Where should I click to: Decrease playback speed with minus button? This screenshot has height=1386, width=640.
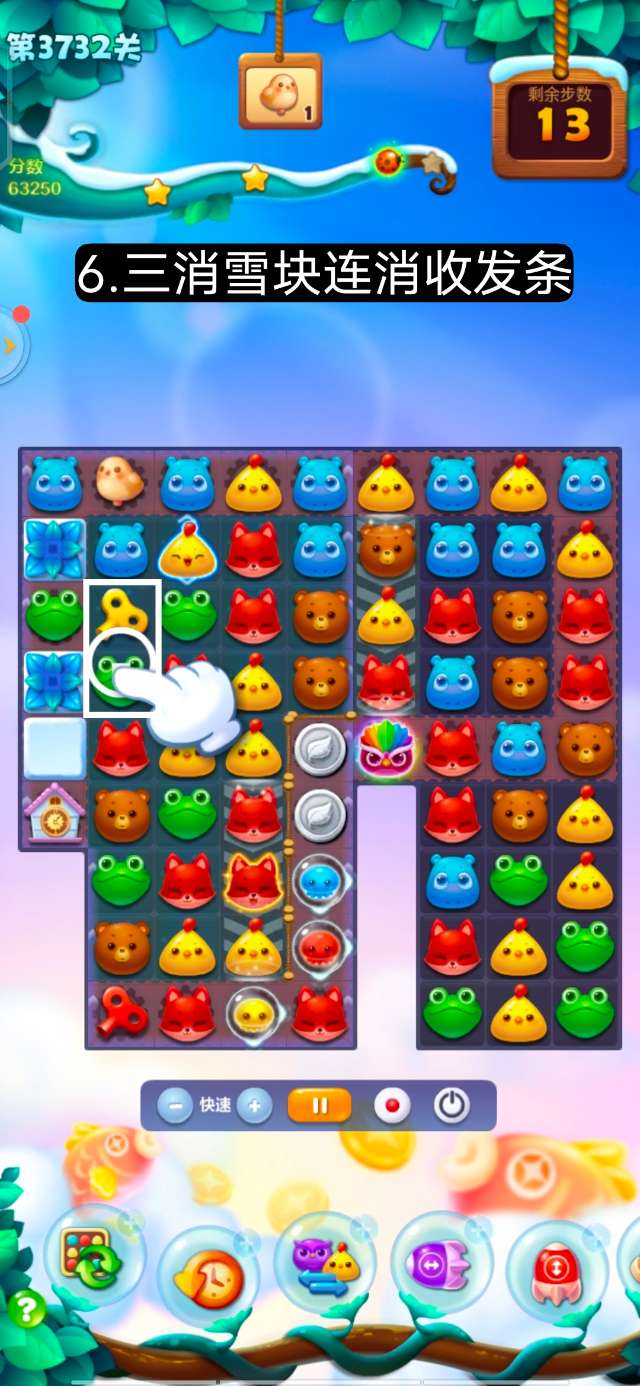point(175,1106)
